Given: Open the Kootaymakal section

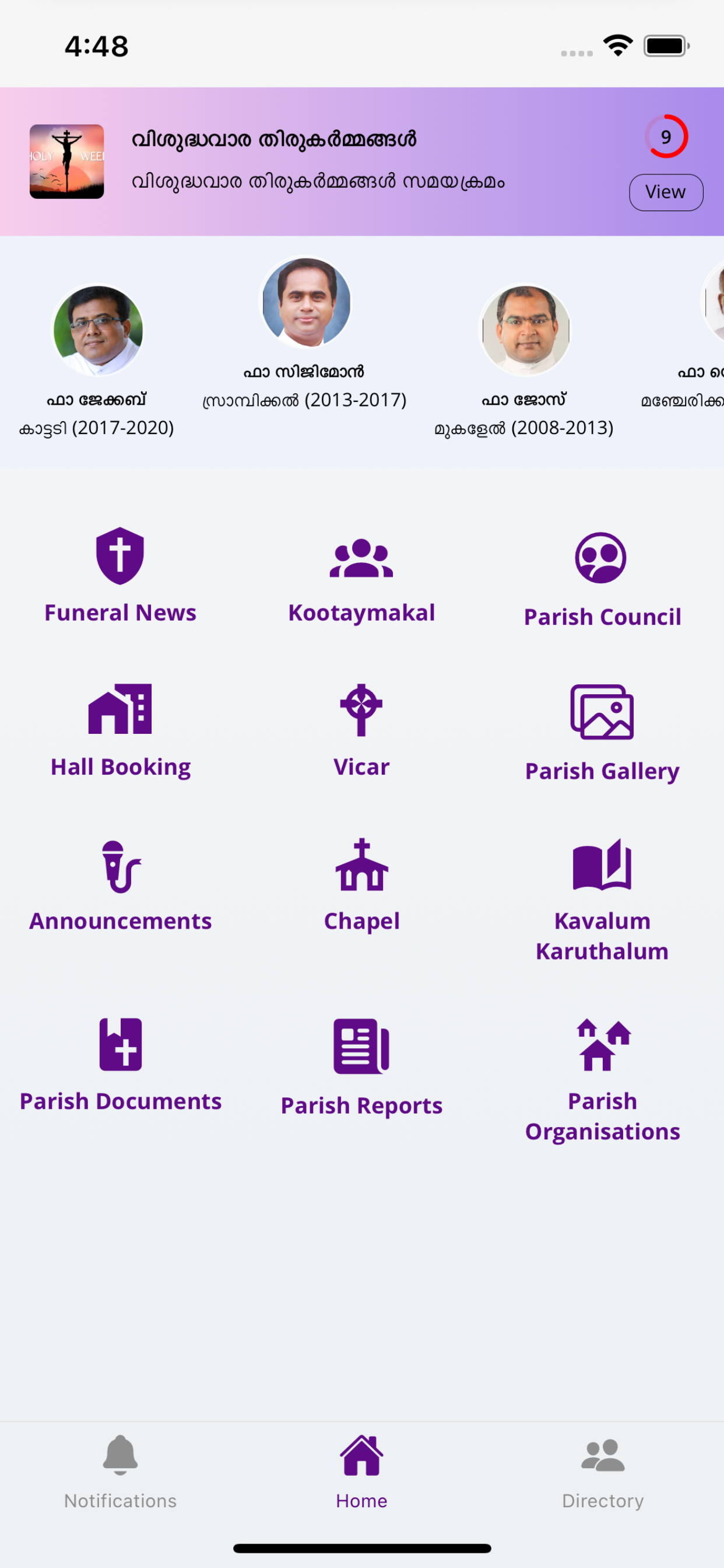Looking at the screenshot, I should (362, 575).
